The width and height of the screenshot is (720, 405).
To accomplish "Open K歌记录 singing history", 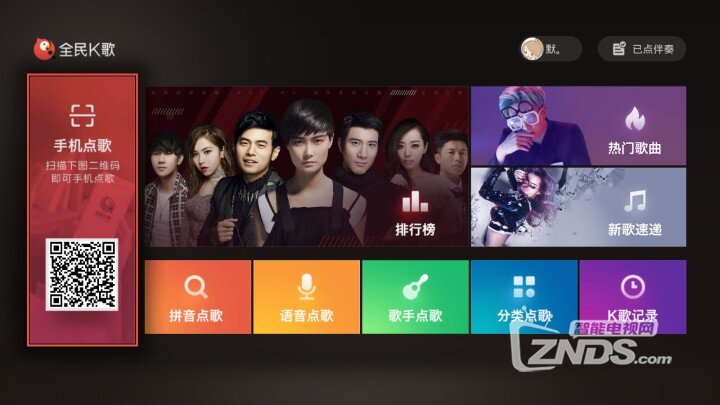I will [632, 297].
